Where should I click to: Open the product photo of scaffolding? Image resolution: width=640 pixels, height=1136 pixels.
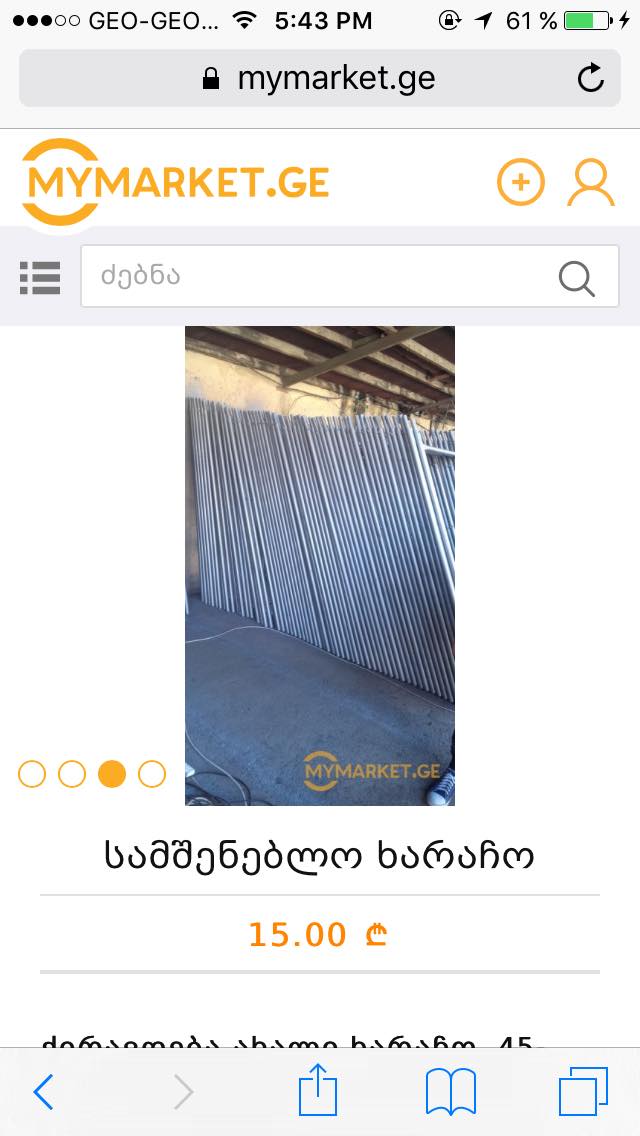coord(320,565)
